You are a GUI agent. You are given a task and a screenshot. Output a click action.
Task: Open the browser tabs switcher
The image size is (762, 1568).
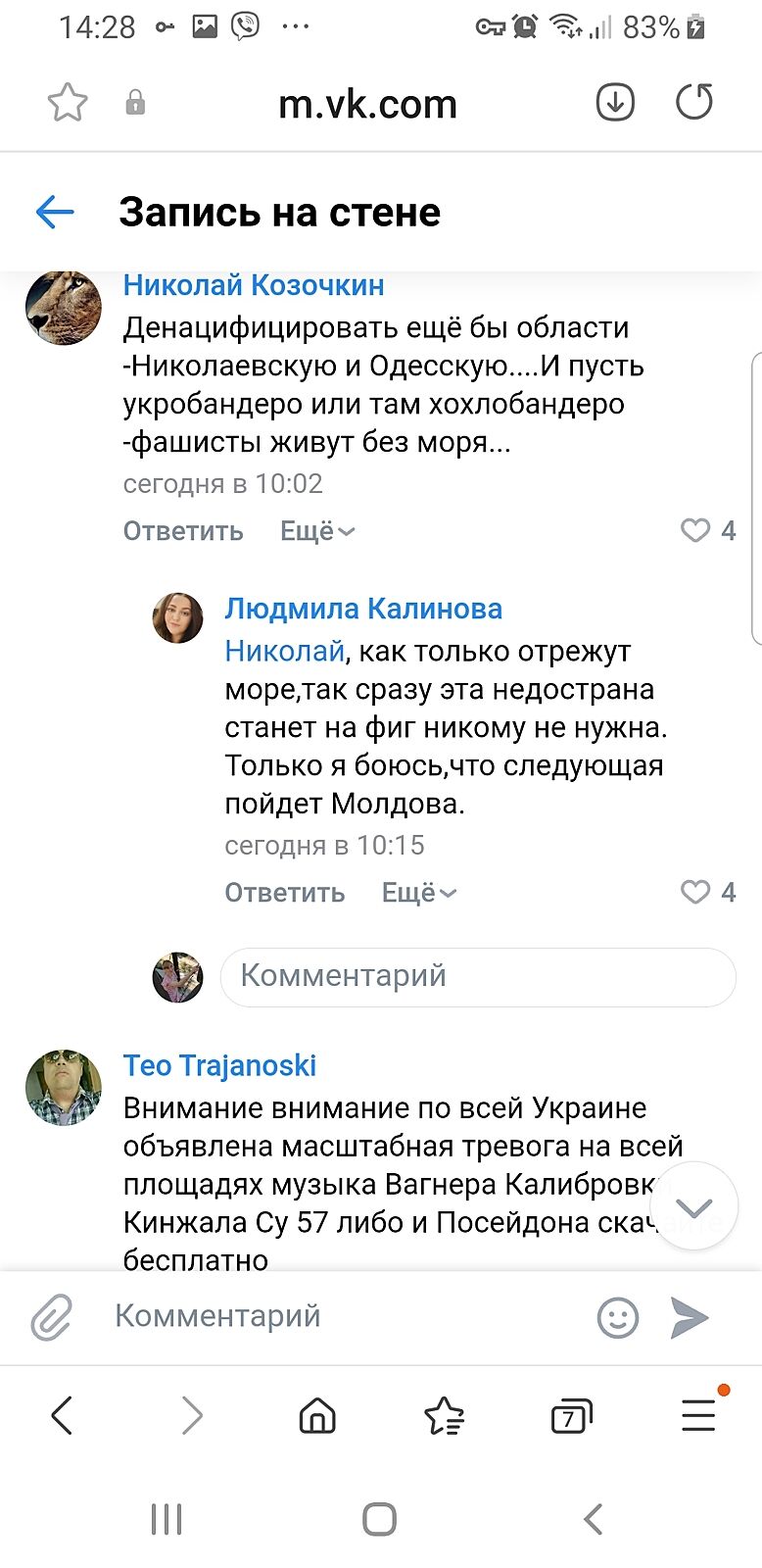pos(571,1416)
